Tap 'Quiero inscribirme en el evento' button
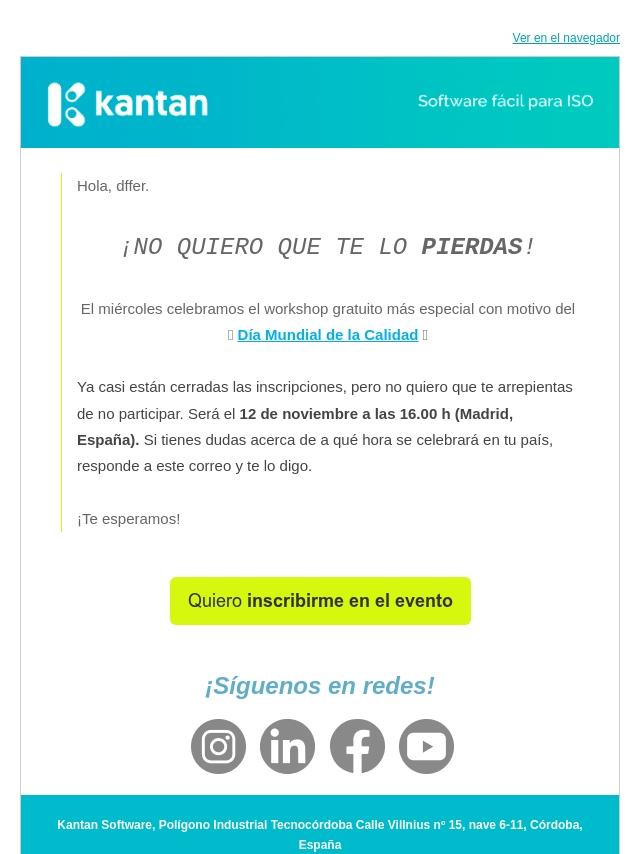 click(320, 601)
